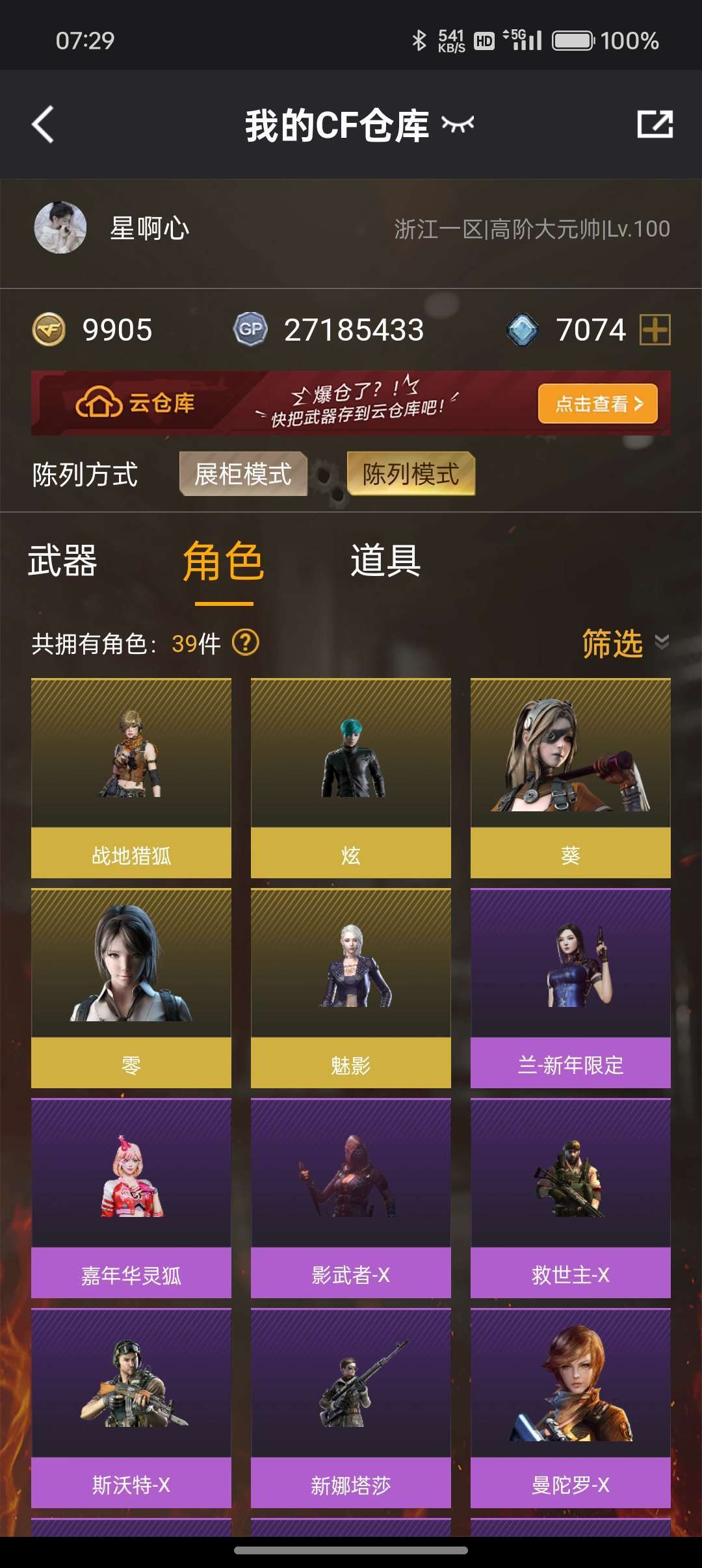Screen dimensions: 702x1568
Task: Tap the share icon in the header
Action: pos(655,124)
